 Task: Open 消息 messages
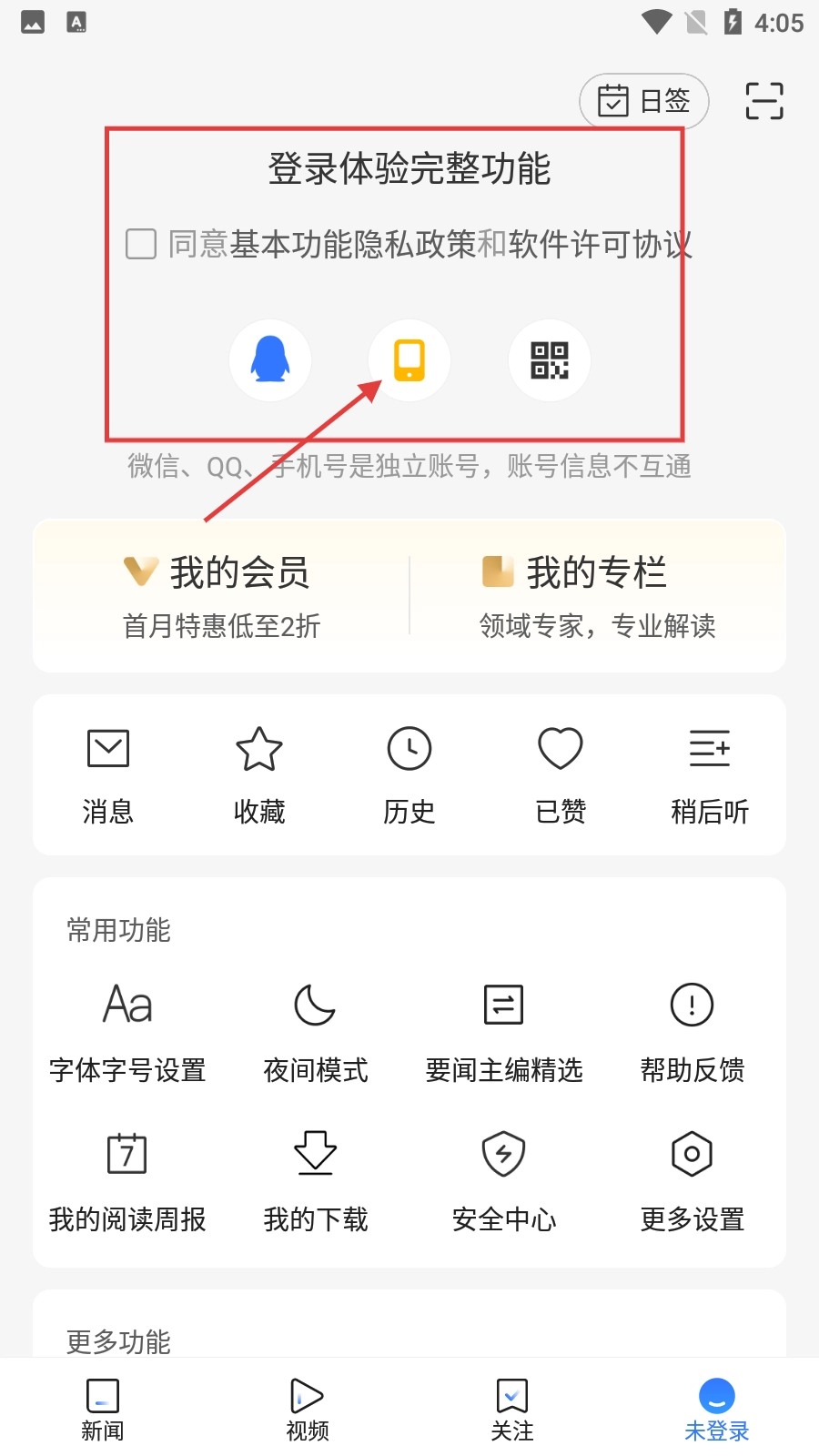point(108,774)
